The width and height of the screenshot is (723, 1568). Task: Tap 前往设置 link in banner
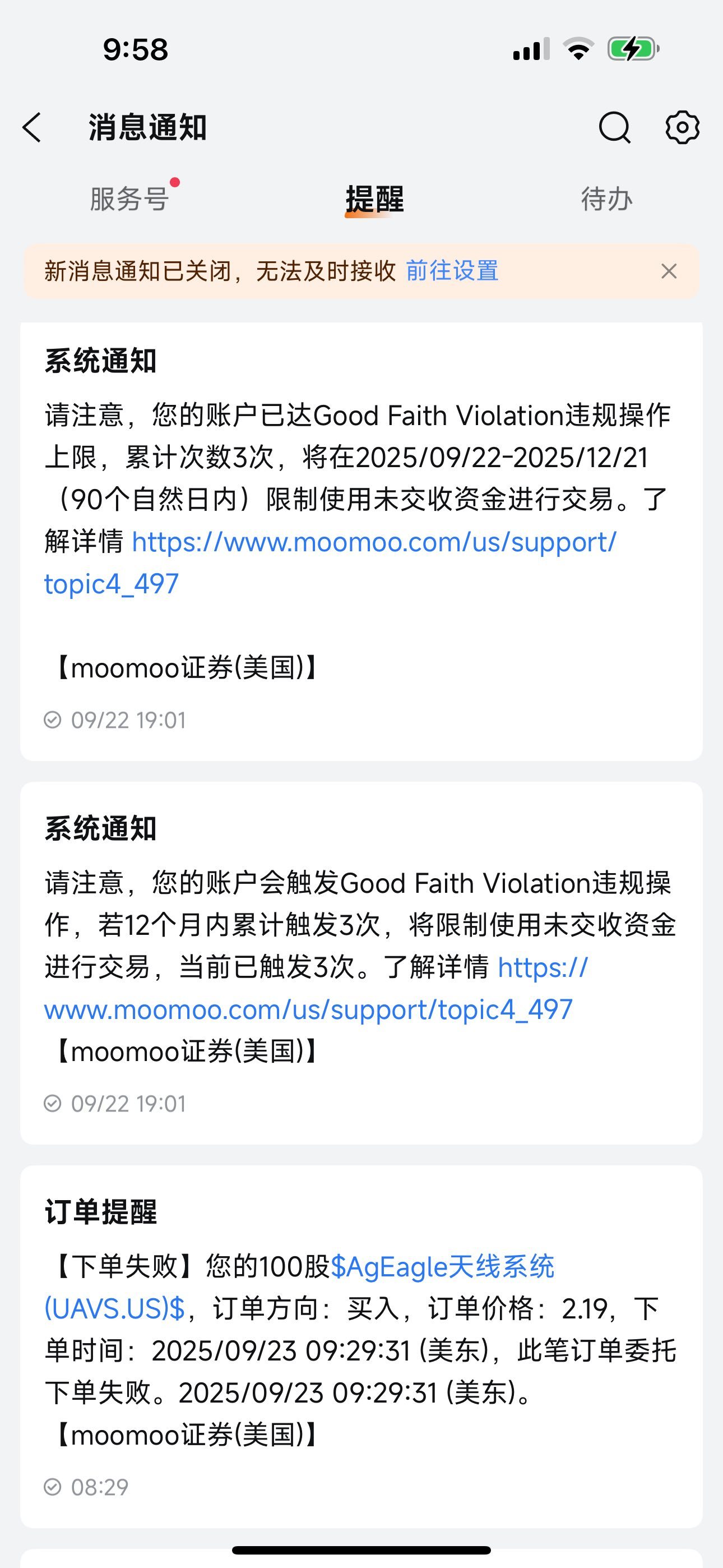pos(452,271)
